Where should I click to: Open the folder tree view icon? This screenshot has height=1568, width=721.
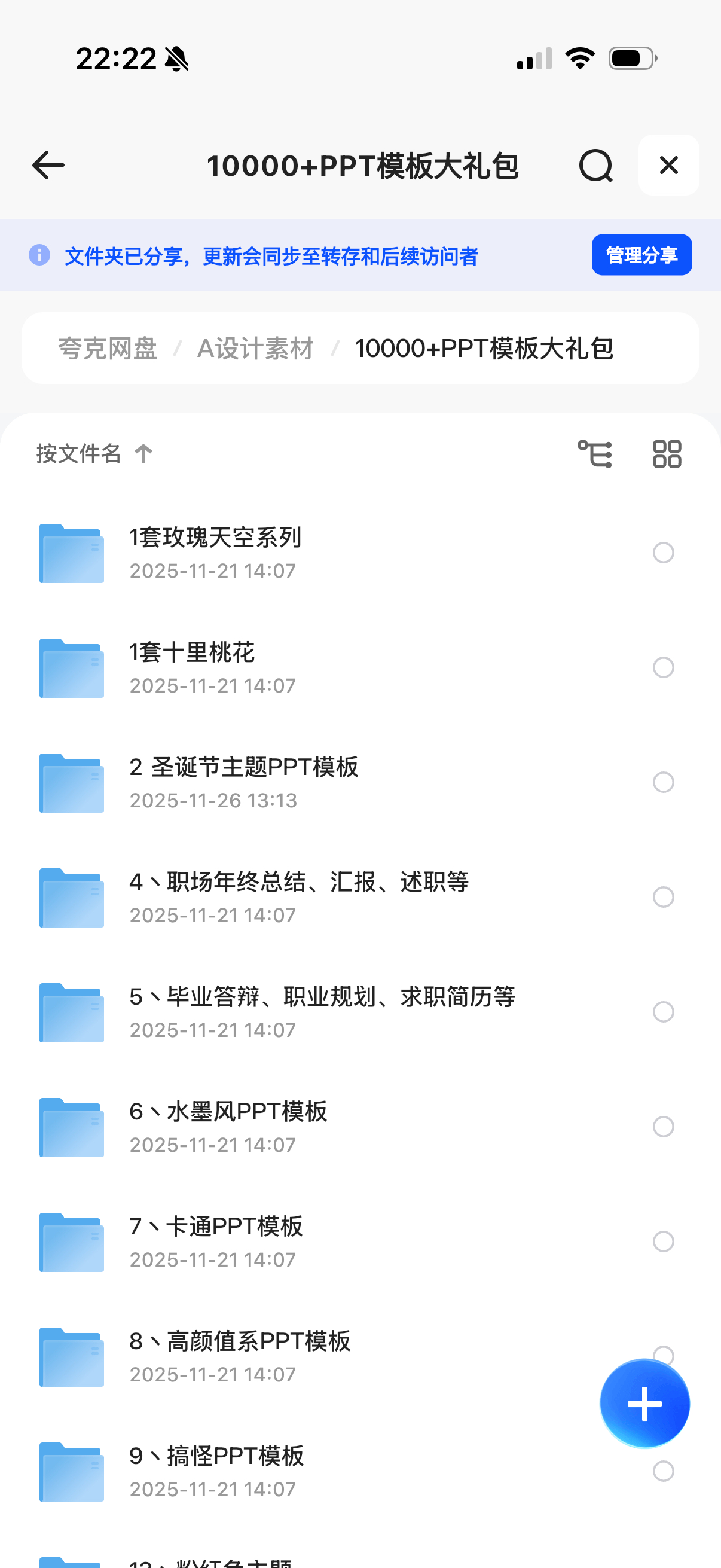[x=594, y=454]
